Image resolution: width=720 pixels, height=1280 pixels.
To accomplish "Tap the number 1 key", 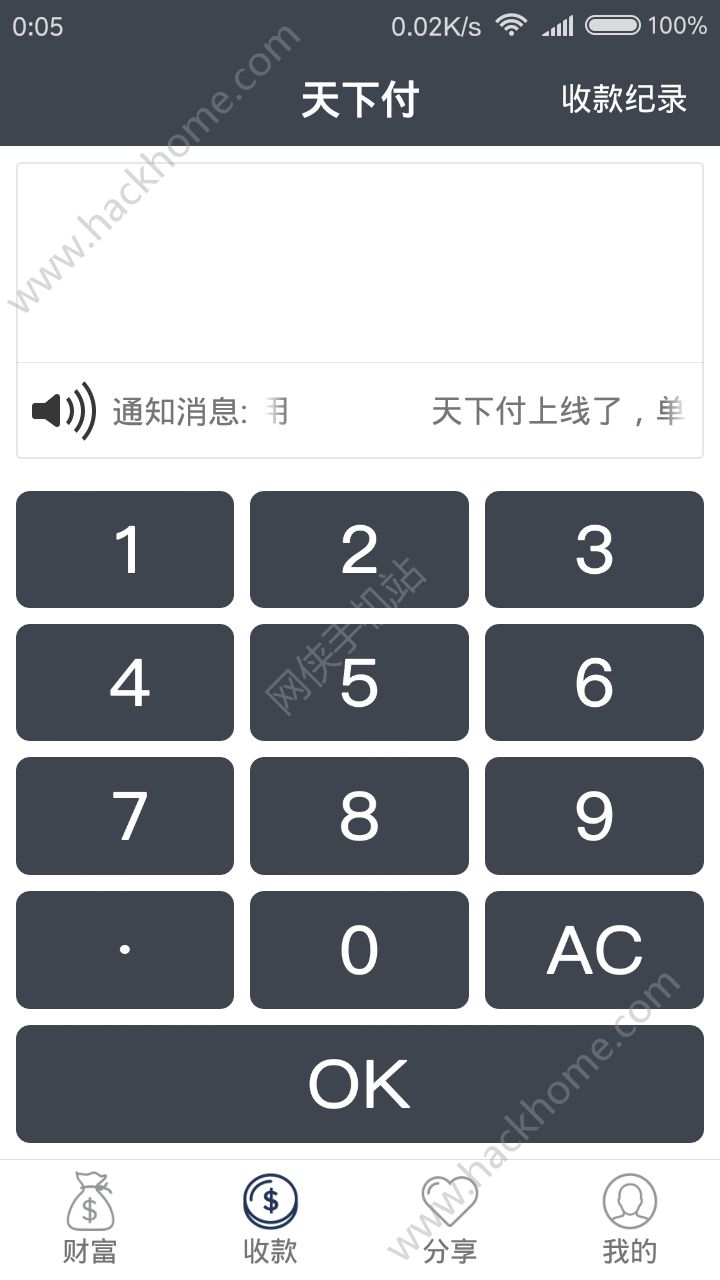I will tap(124, 550).
